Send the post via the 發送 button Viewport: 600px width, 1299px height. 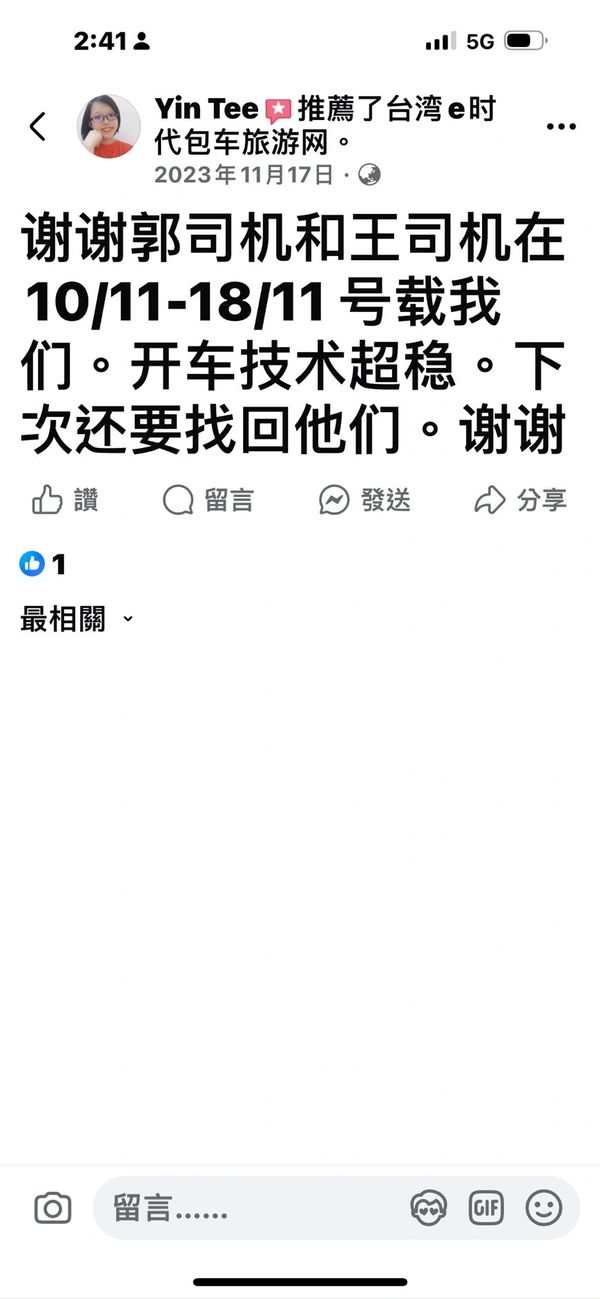click(364, 500)
